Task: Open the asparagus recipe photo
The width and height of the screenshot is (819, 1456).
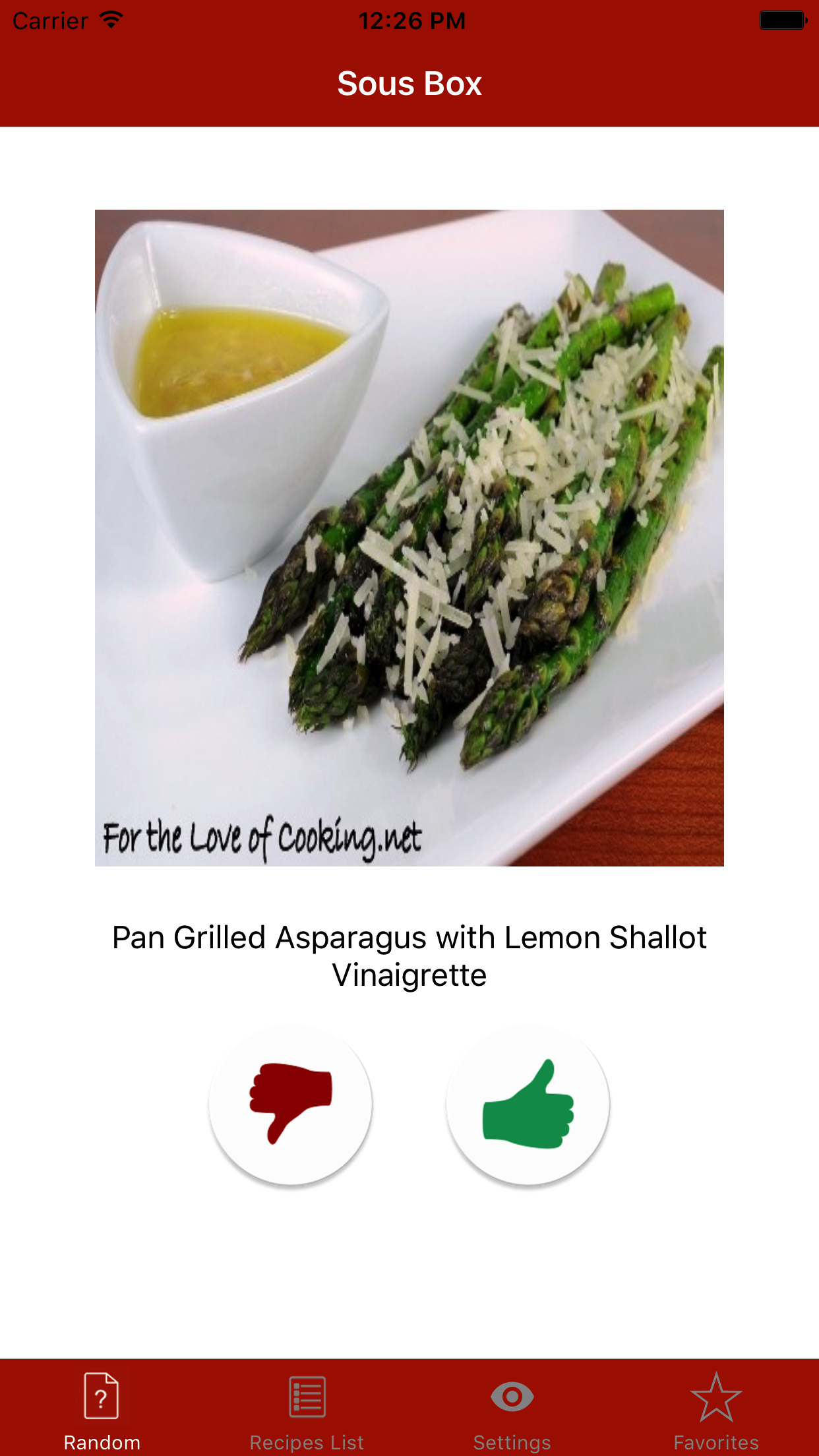Action: click(409, 537)
